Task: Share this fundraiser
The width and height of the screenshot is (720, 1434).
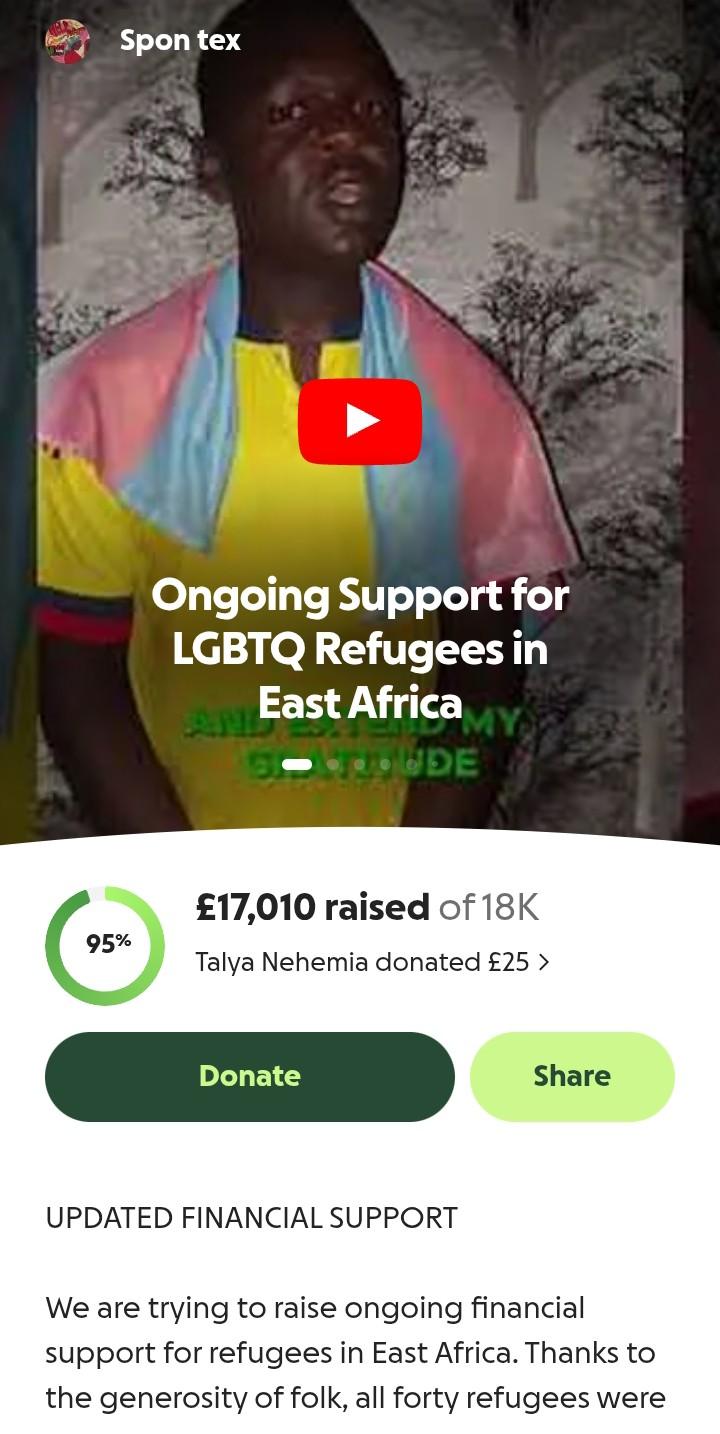Action: tap(572, 1076)
